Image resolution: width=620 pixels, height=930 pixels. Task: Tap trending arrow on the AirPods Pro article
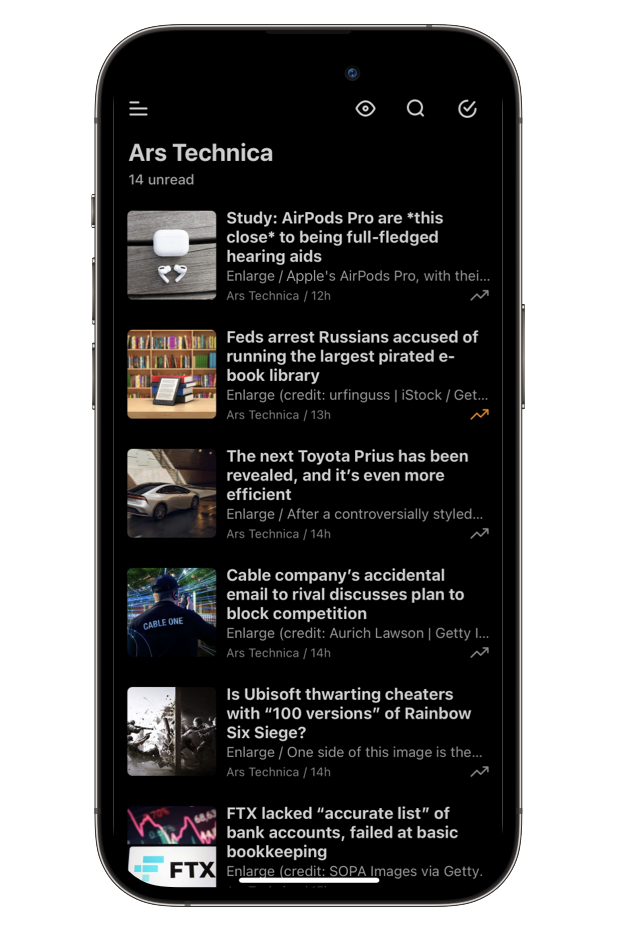click(x=480, y=296)
